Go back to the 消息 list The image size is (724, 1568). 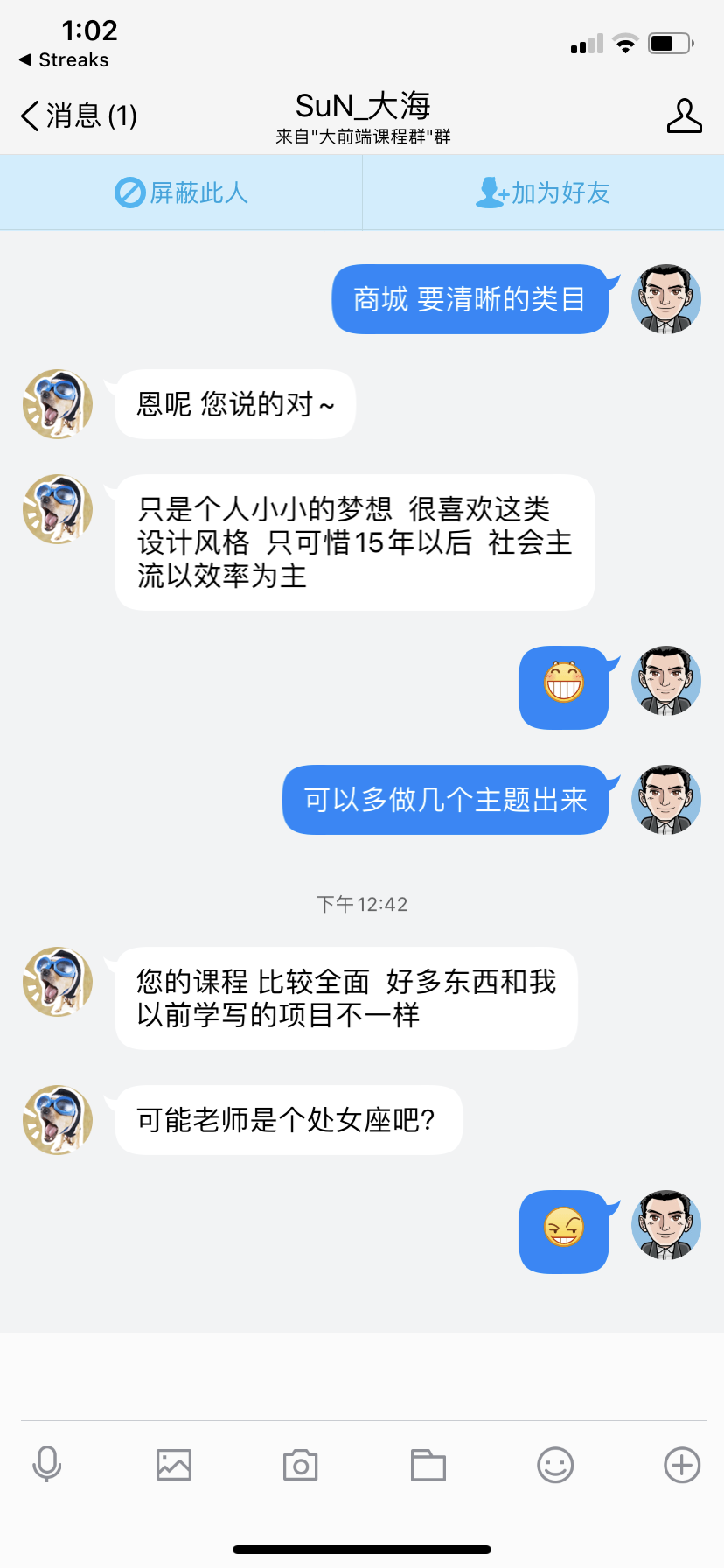coord(77,115)
